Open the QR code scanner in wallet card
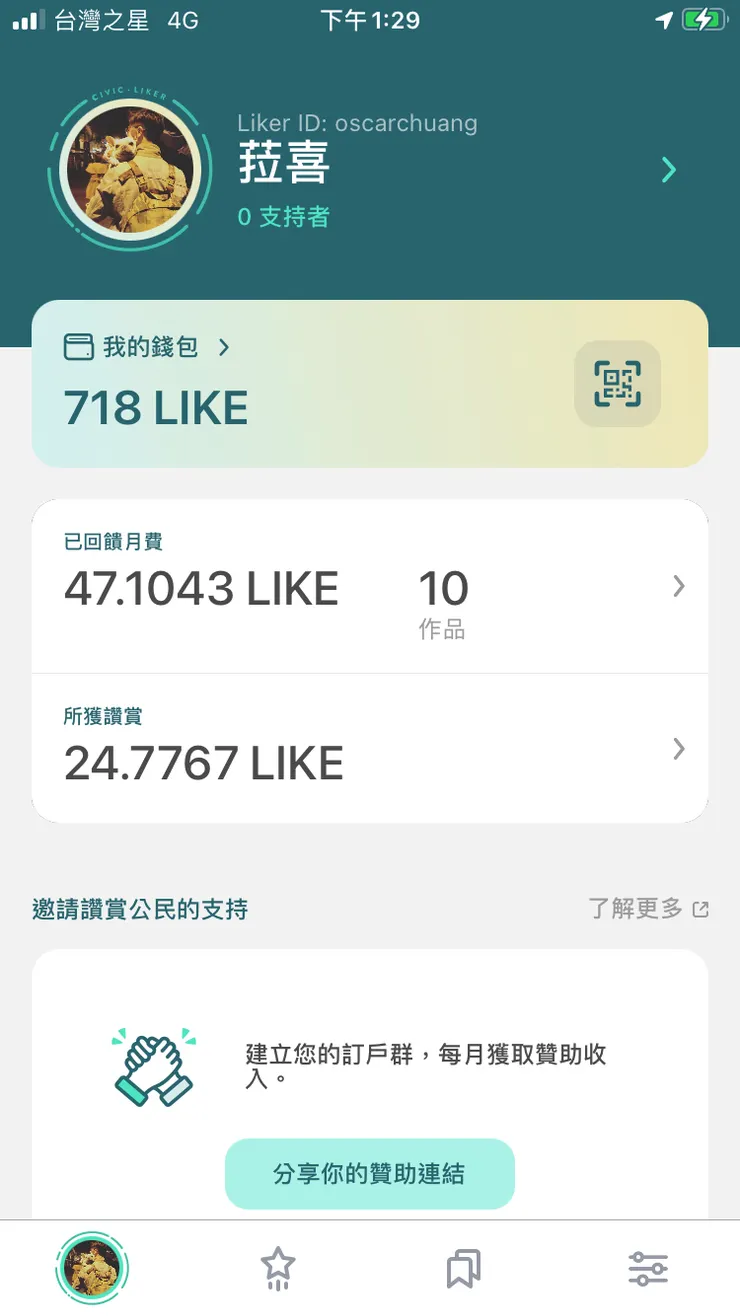Screen dimensions: 740x1316 (x=617, y=383)
